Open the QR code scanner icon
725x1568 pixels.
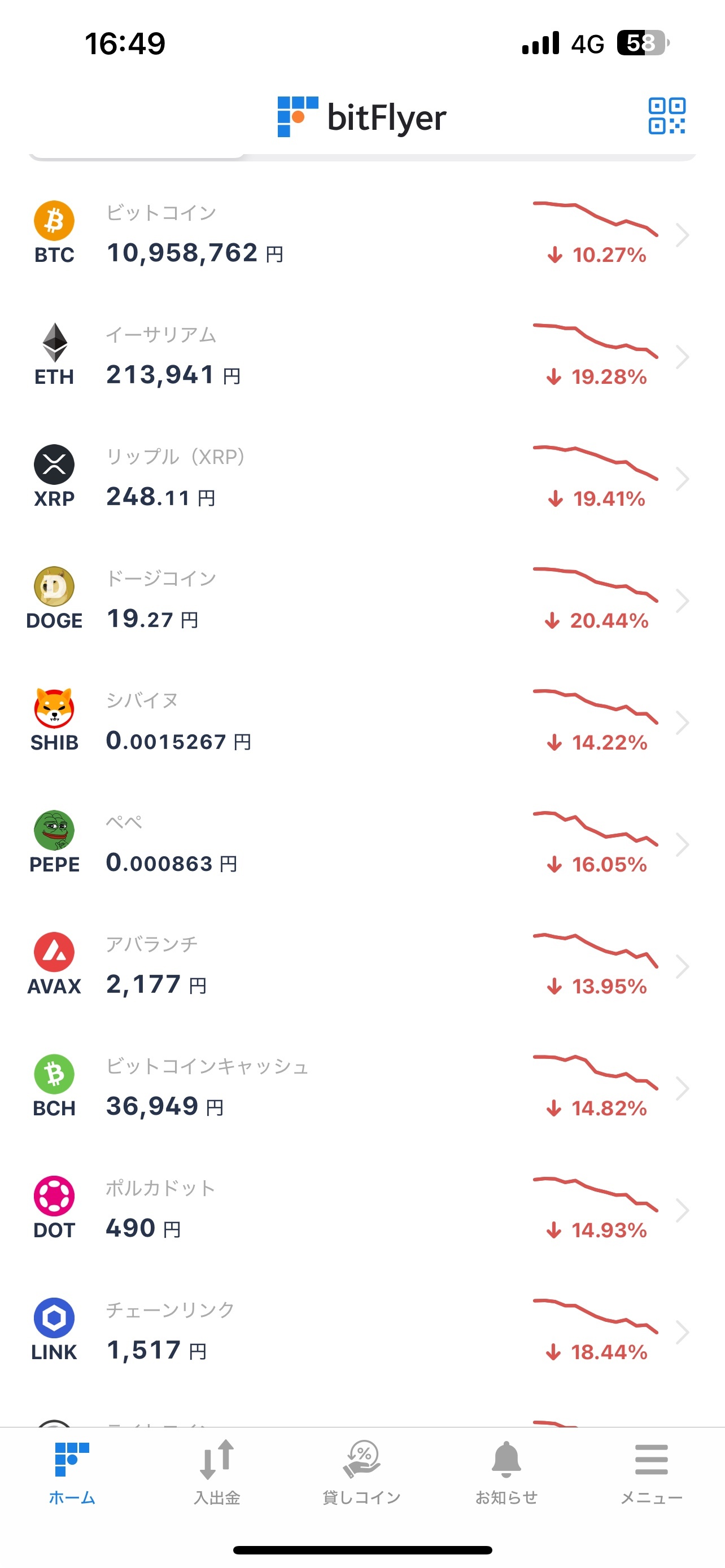667,116
